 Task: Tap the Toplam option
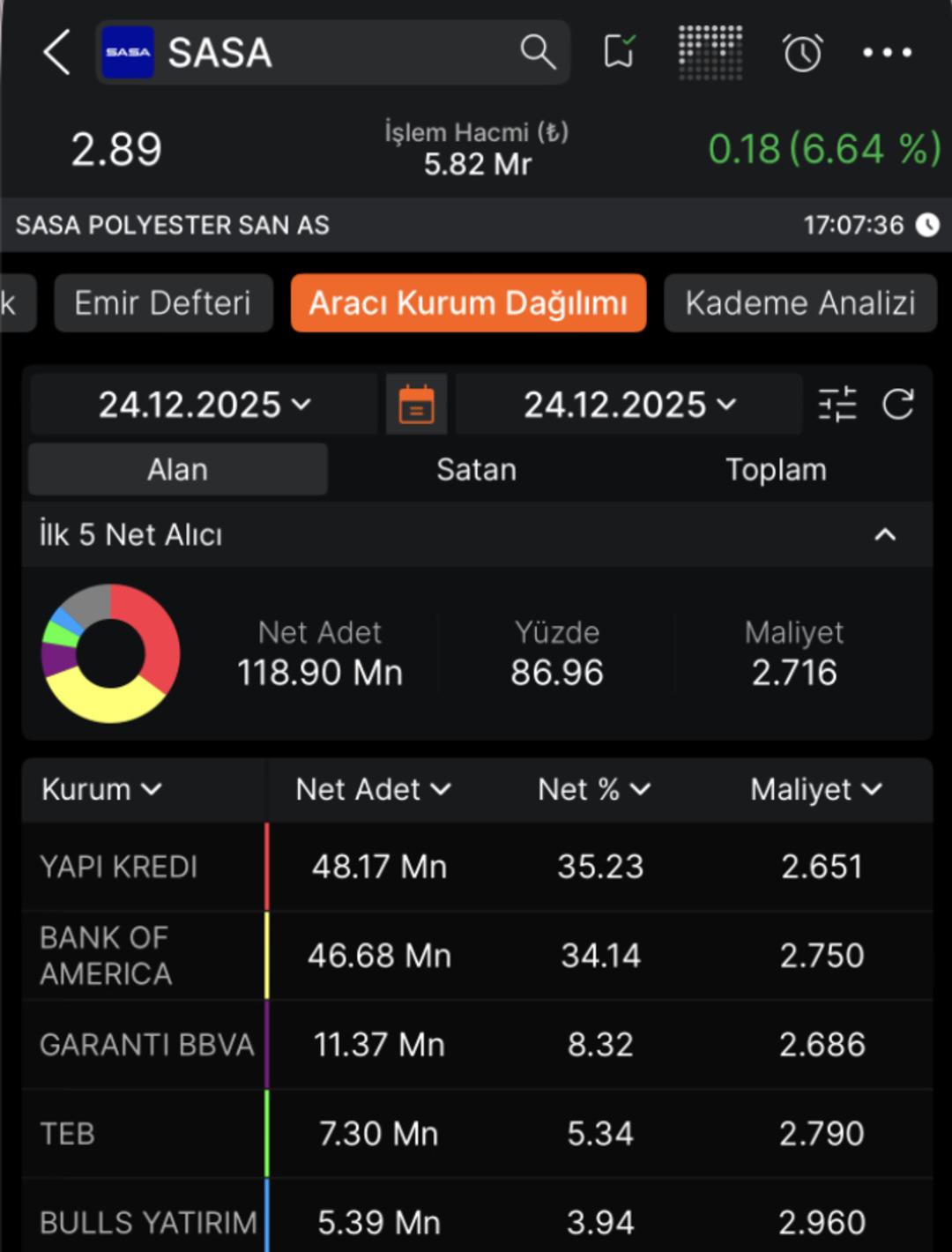[776, 469]
